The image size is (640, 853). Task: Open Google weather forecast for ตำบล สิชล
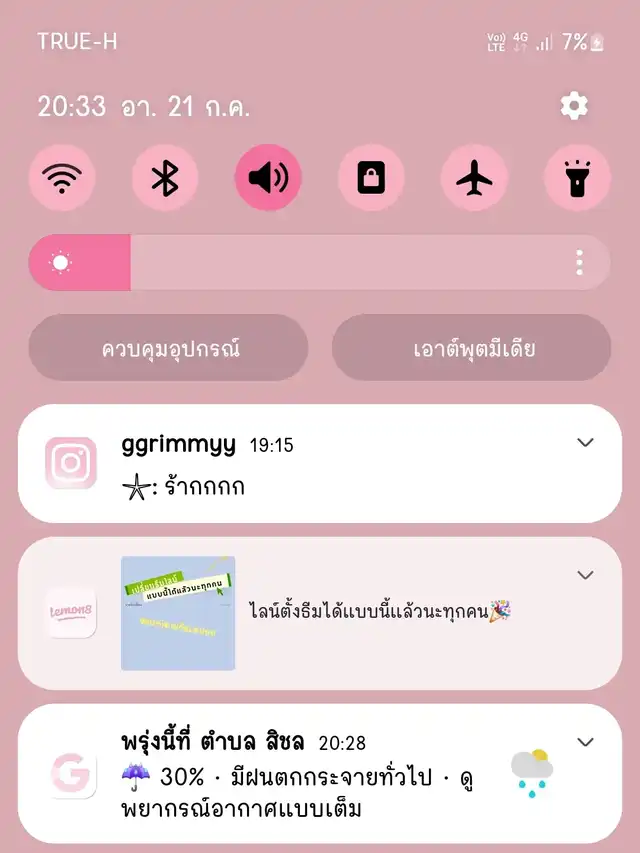(x=300, y=775)
